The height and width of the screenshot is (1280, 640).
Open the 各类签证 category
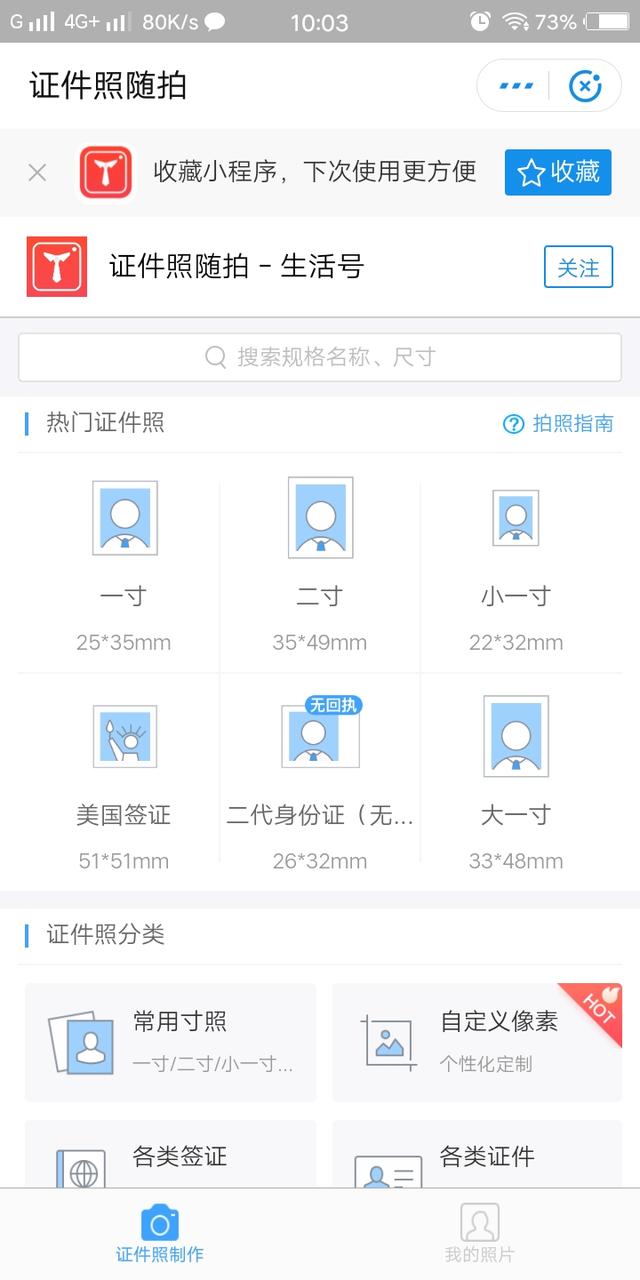170,1154
